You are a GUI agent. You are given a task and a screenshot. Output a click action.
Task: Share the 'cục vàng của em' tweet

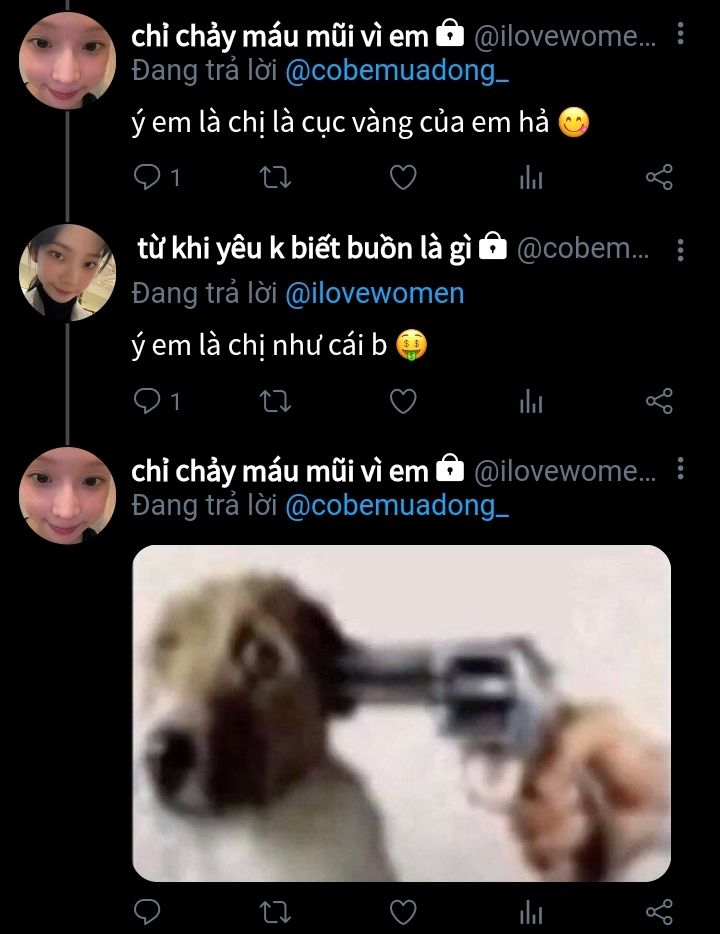659,178
